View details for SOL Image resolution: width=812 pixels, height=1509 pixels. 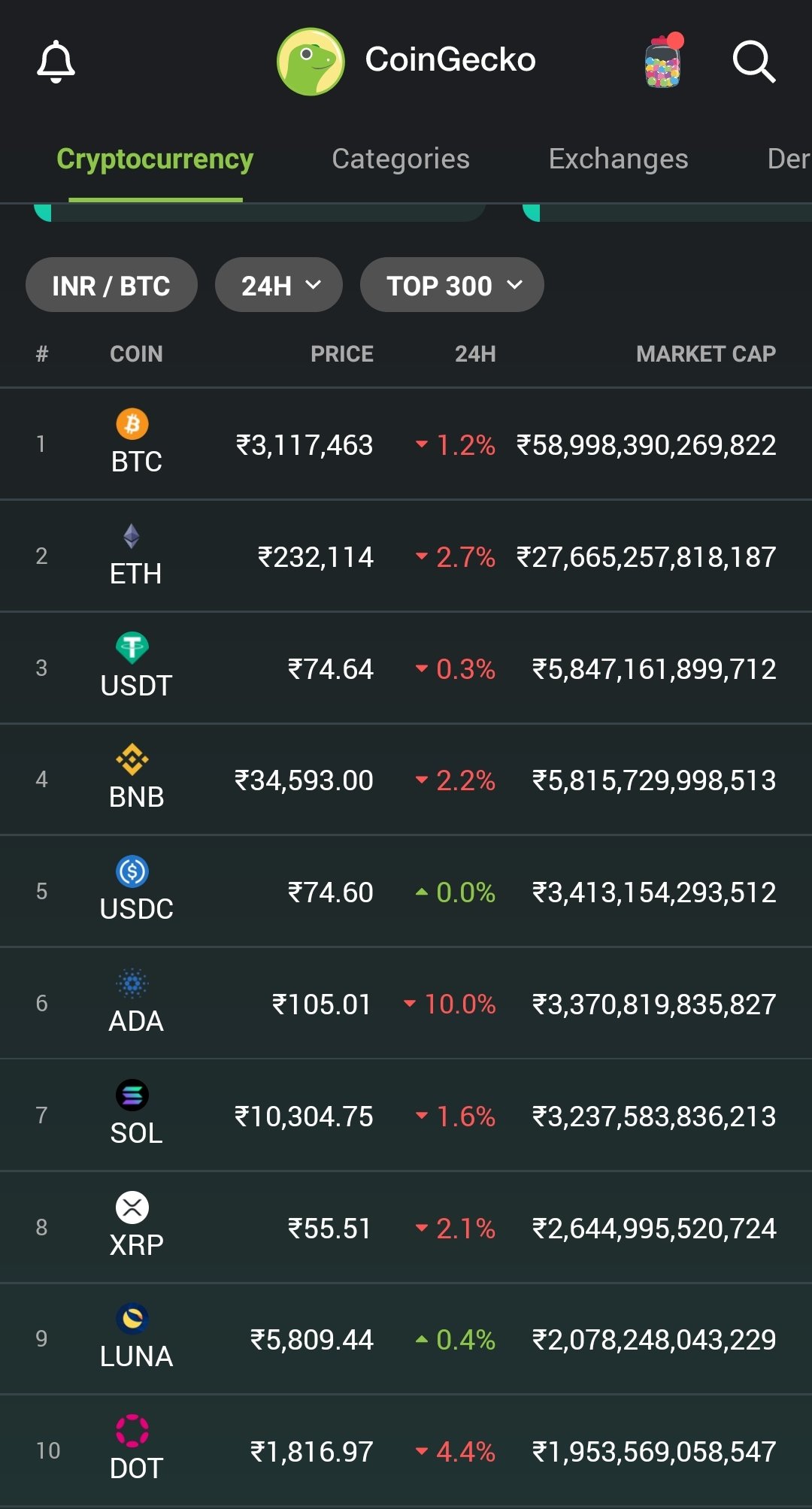pyautogui.click(x=406, y=1115)
